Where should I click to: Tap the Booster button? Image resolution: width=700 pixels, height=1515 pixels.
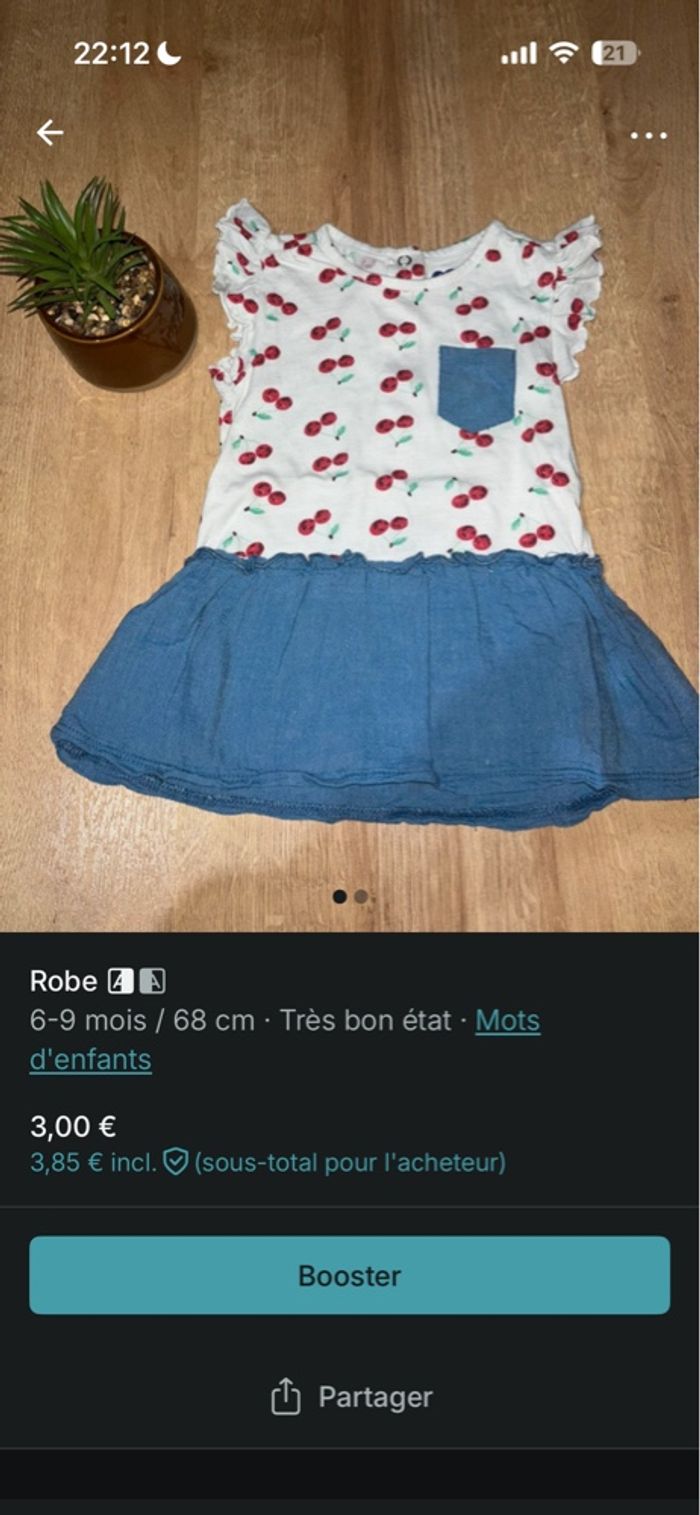click(349, 1275)
